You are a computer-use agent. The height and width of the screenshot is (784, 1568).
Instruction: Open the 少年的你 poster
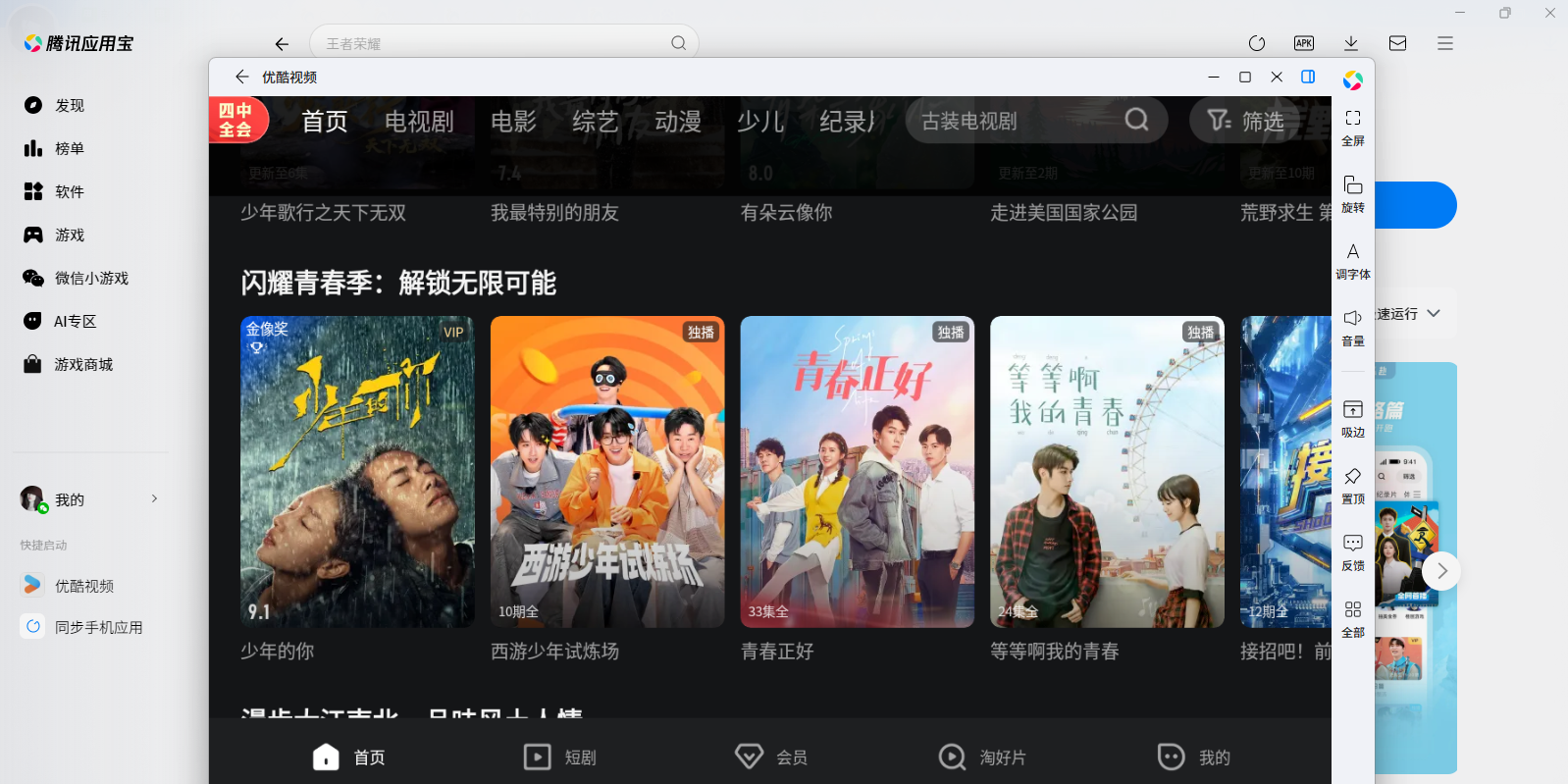(x=357, y=472)
